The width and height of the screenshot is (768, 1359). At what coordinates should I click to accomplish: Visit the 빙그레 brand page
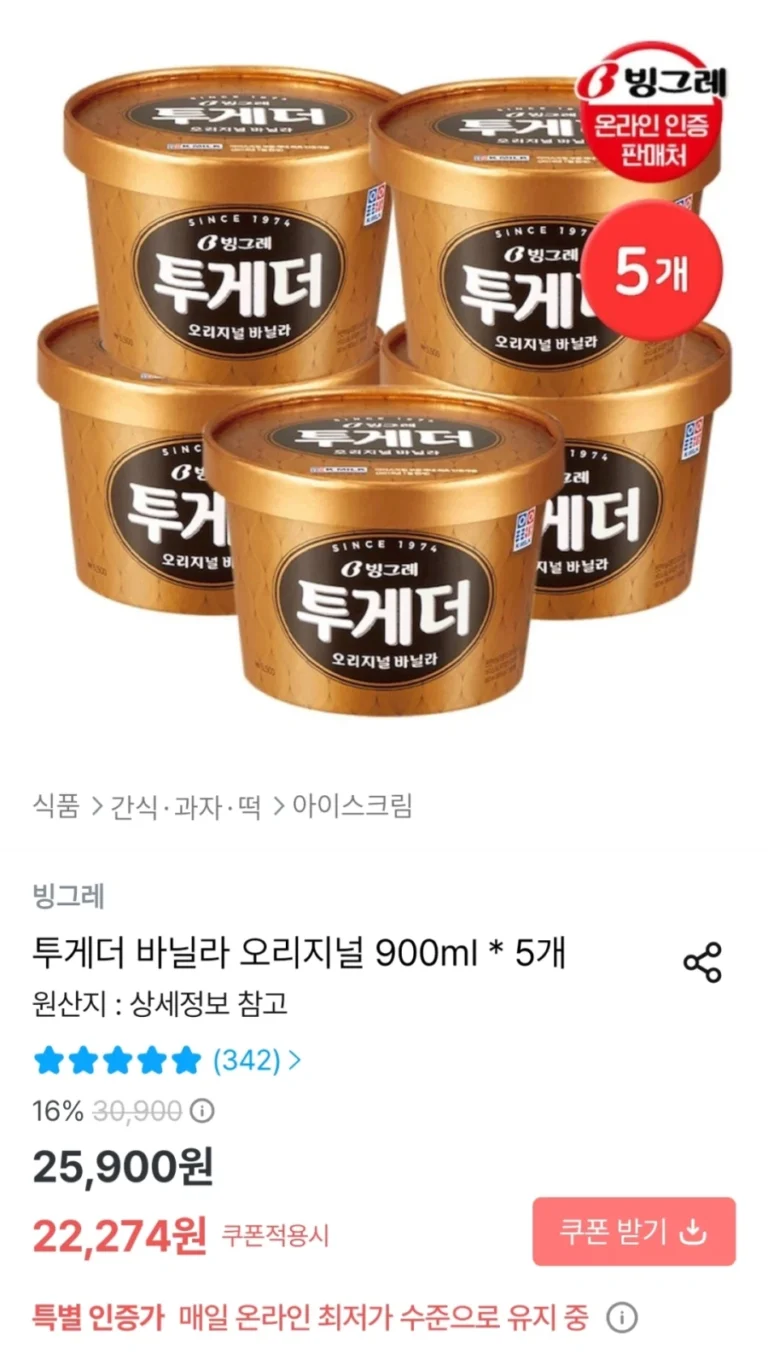click(x=68, y=895)
